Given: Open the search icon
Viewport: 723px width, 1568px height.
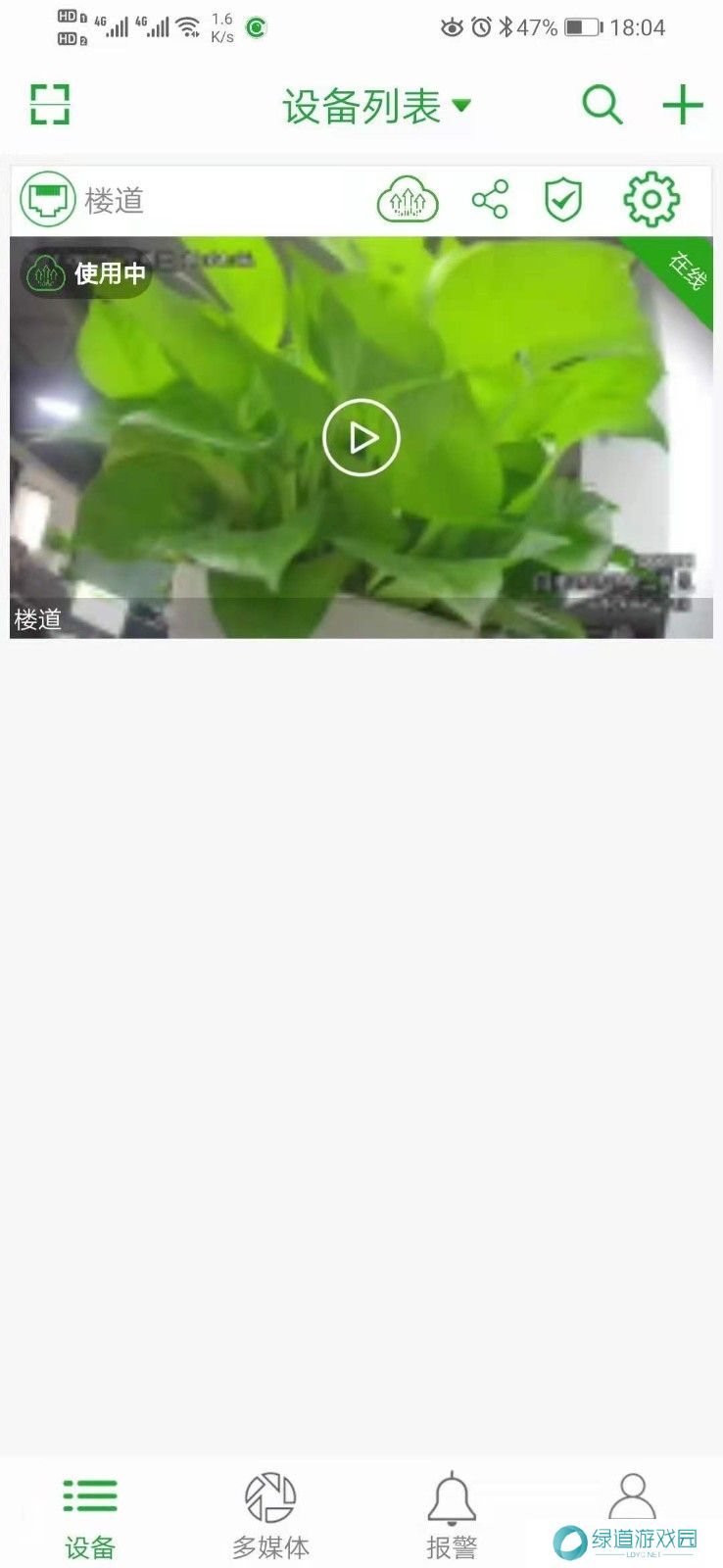Looking at the screenshot, I should (602, 104).
